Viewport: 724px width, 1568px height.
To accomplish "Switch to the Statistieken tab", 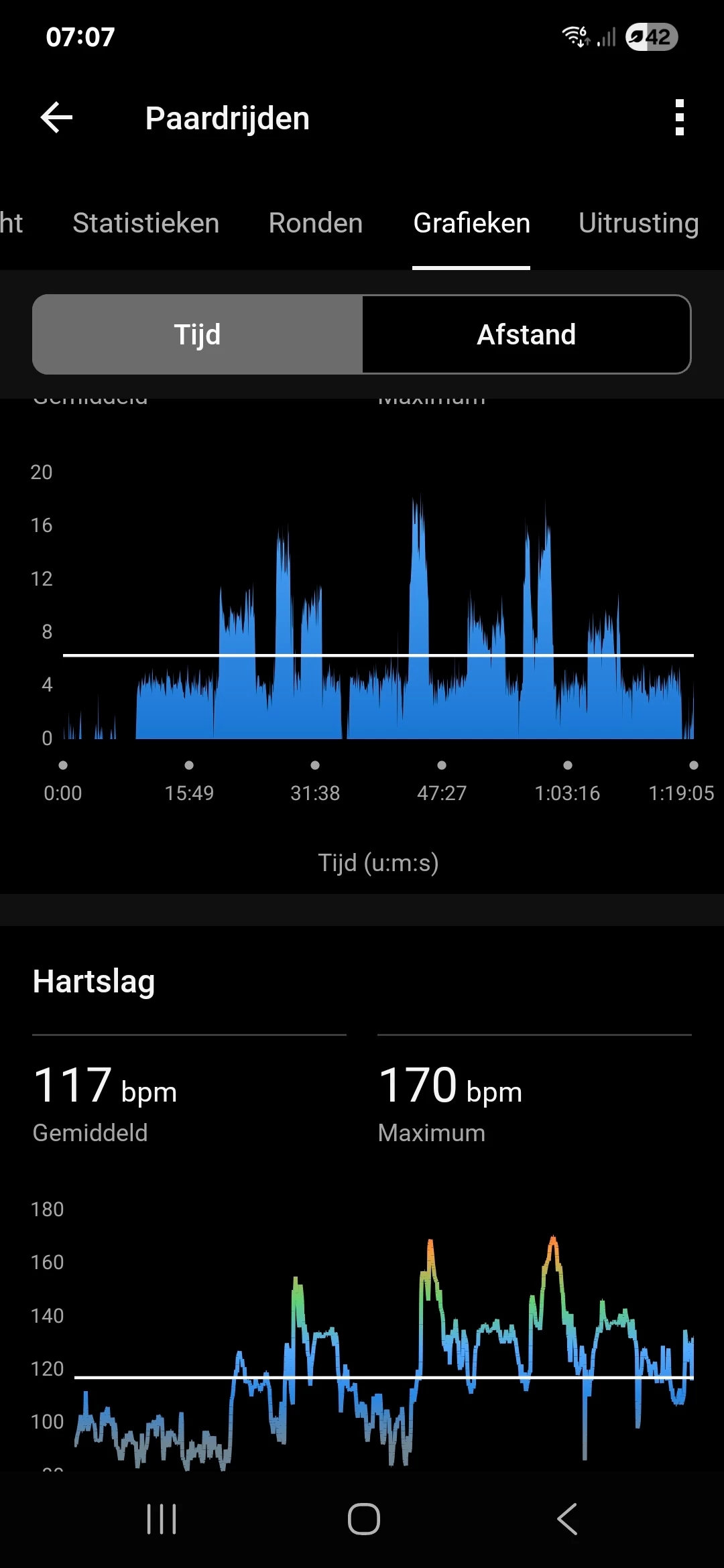I will click(146, 223).
